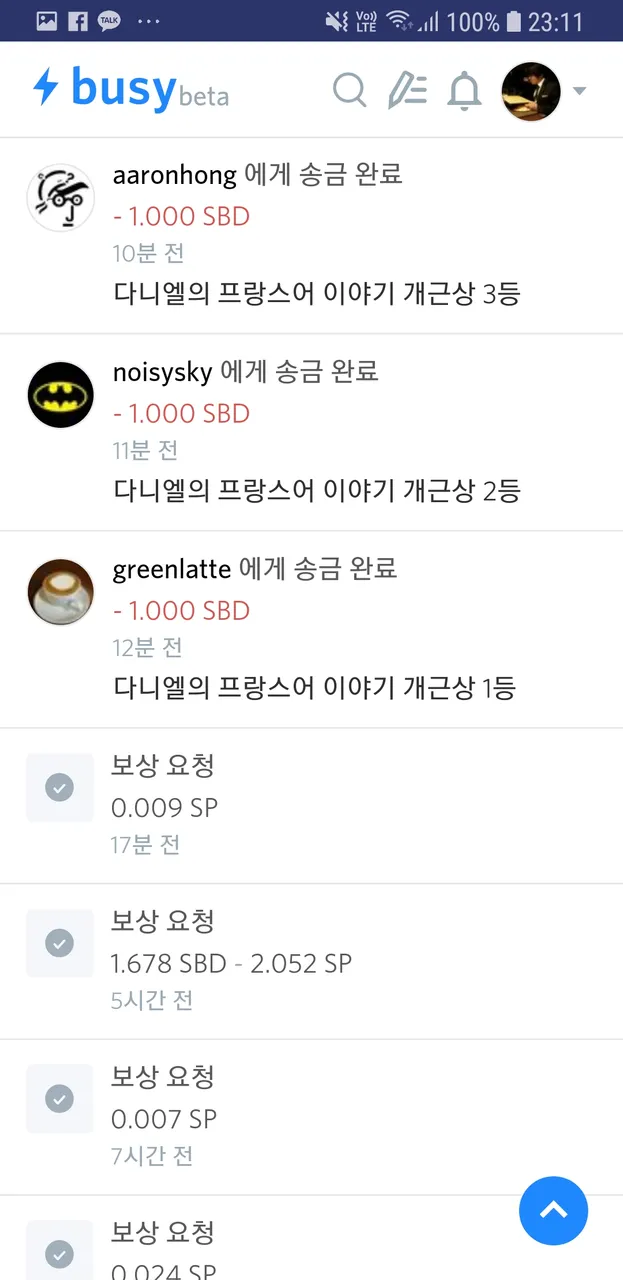Jump back to top with arrow button

[553, 1211]
